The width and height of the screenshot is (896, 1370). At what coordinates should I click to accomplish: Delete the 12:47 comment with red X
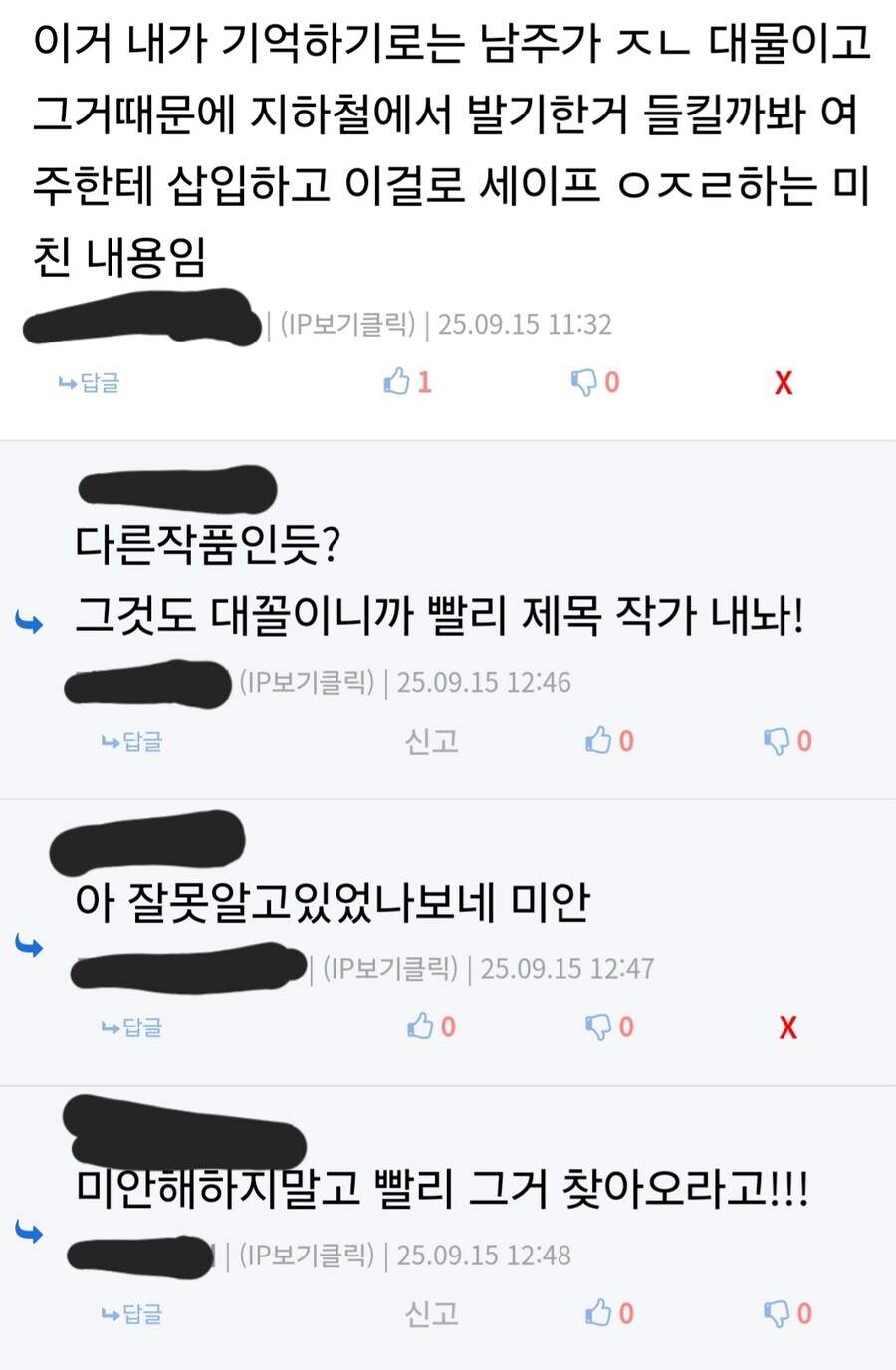(787, 1027)
